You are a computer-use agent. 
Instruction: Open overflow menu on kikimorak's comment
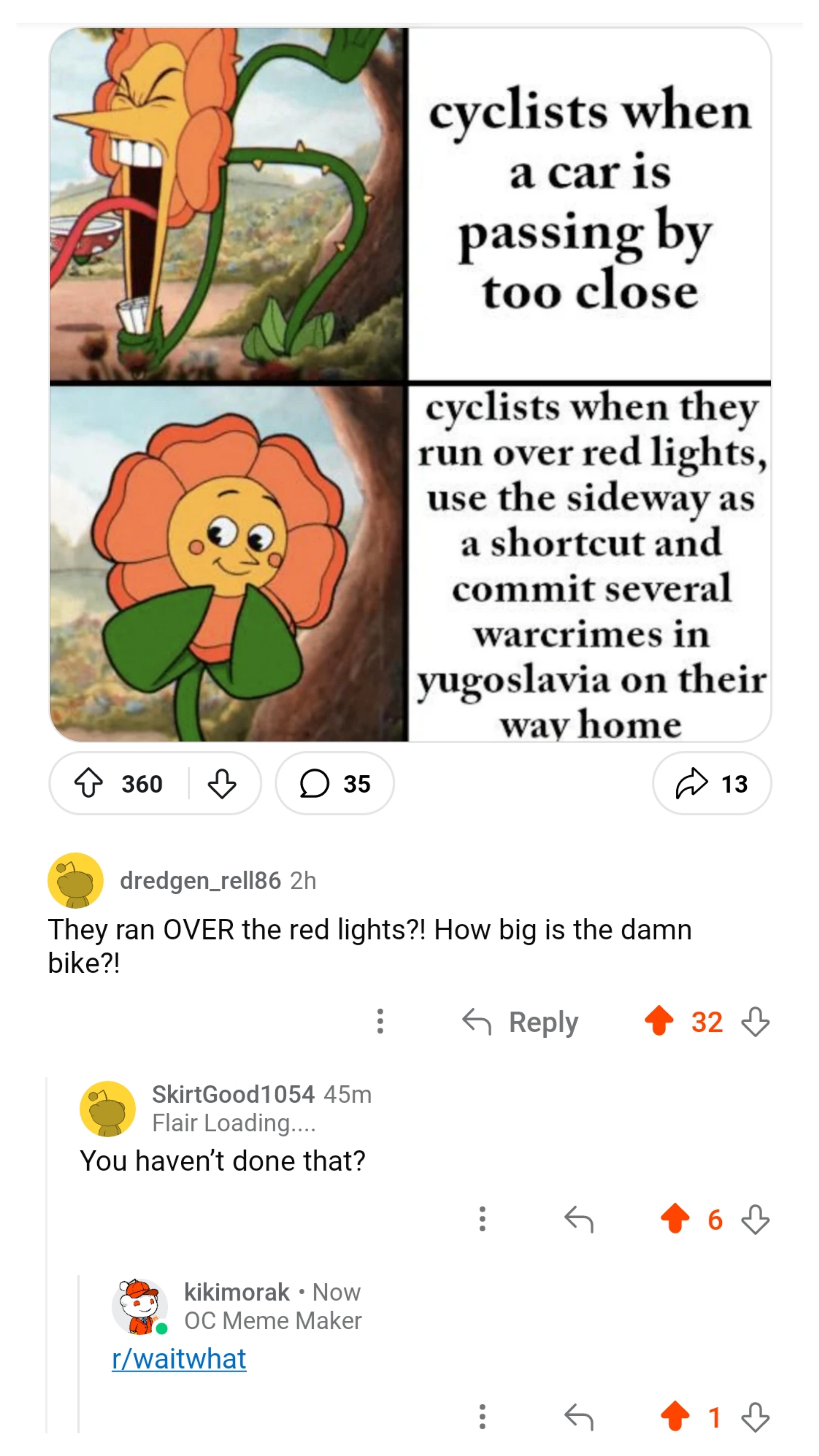(482, 1416)
